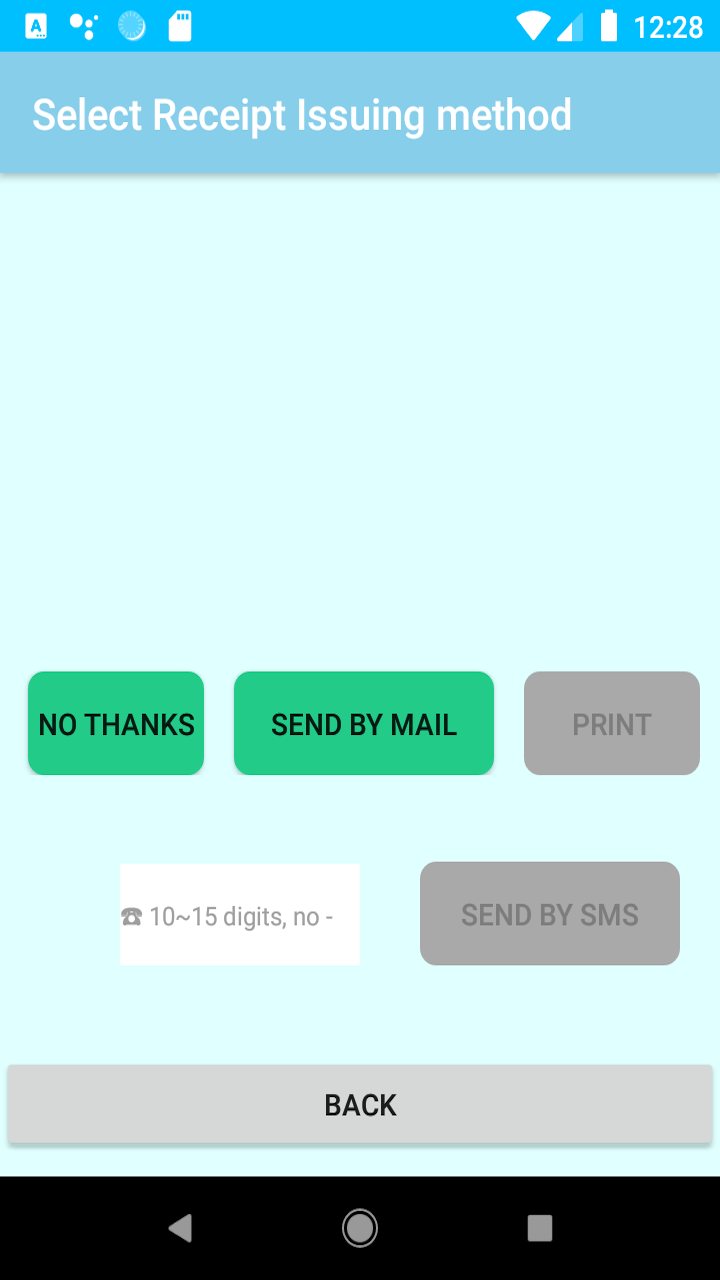Tap the three-dots notification icon
The image size is (720, 1280).
85,25
